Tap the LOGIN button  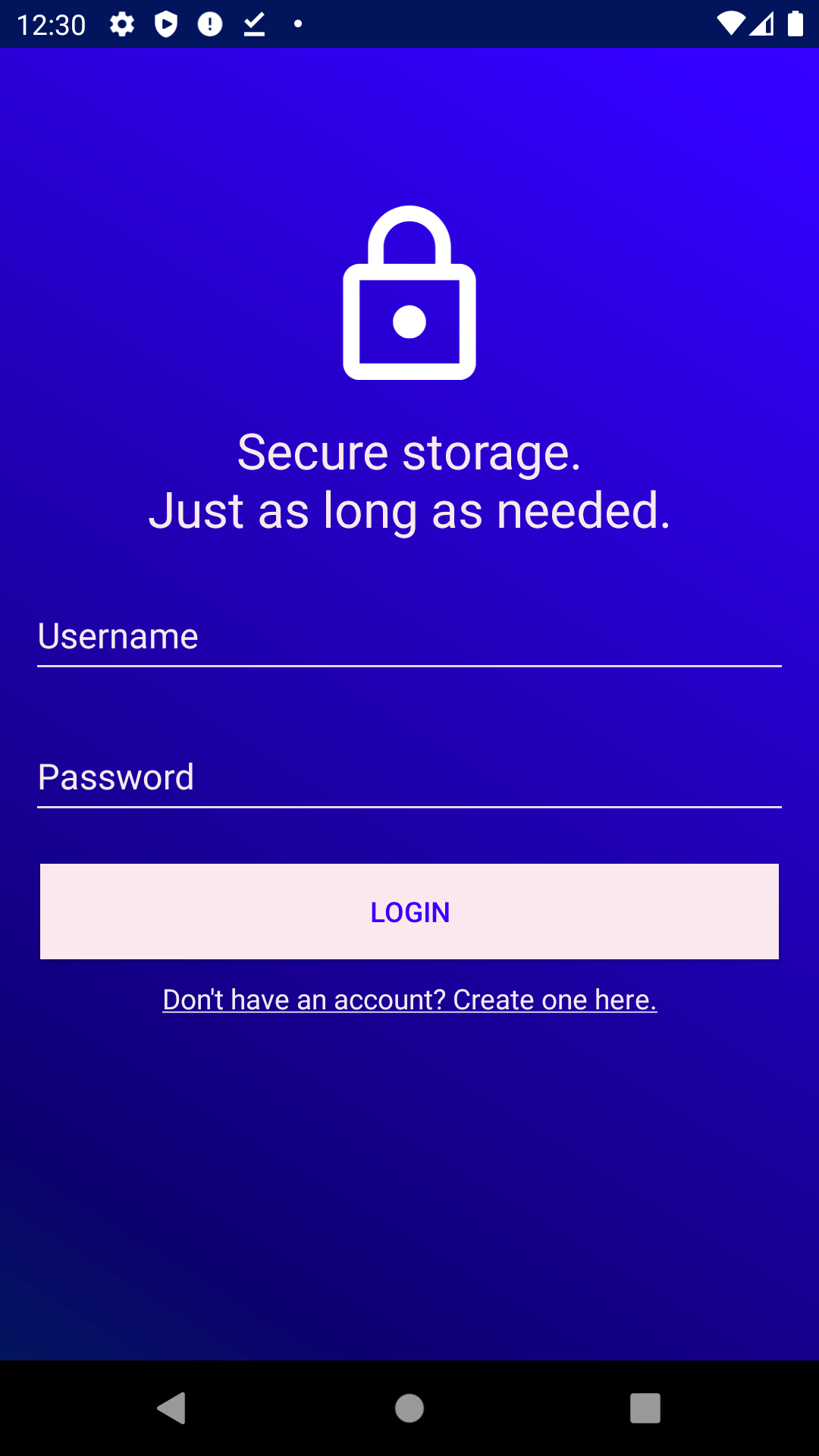[x=409, y=912]
